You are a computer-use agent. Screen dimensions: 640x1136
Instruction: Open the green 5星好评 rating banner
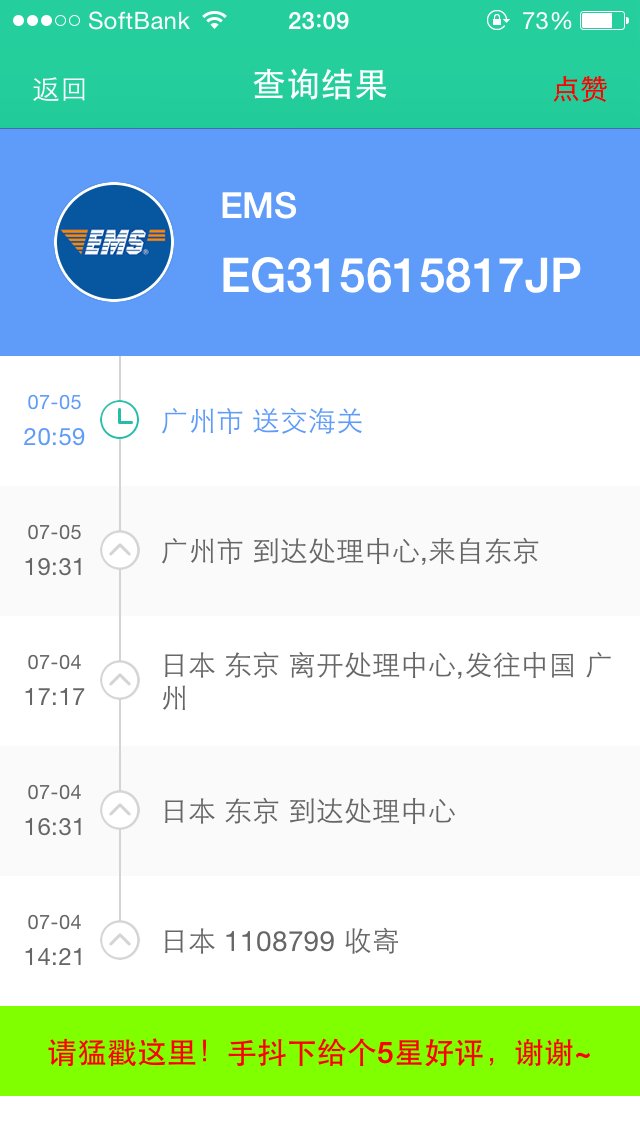tap(320, 1051)
